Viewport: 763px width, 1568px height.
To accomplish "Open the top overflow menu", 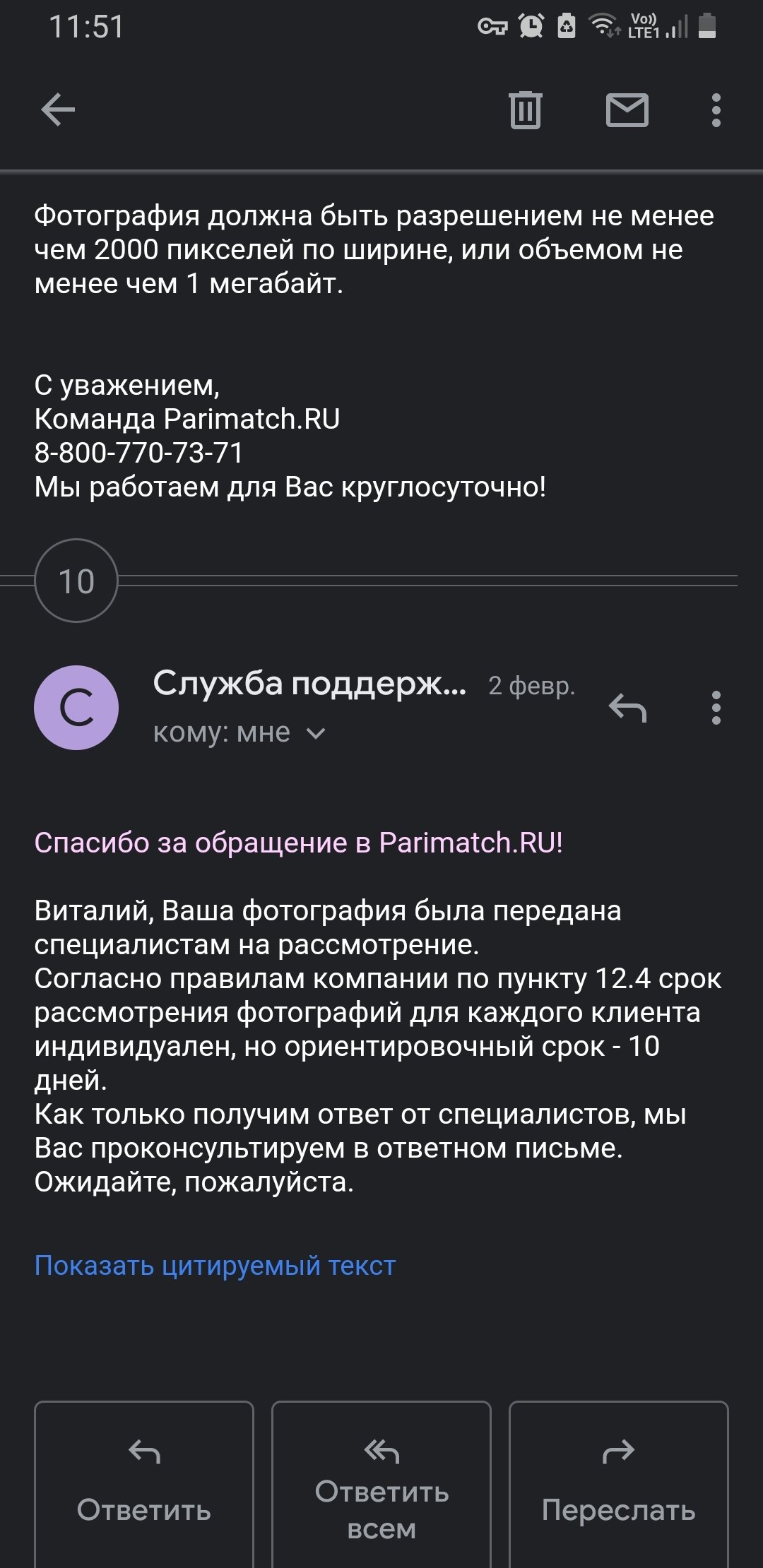I will click(x=716, y=110).
